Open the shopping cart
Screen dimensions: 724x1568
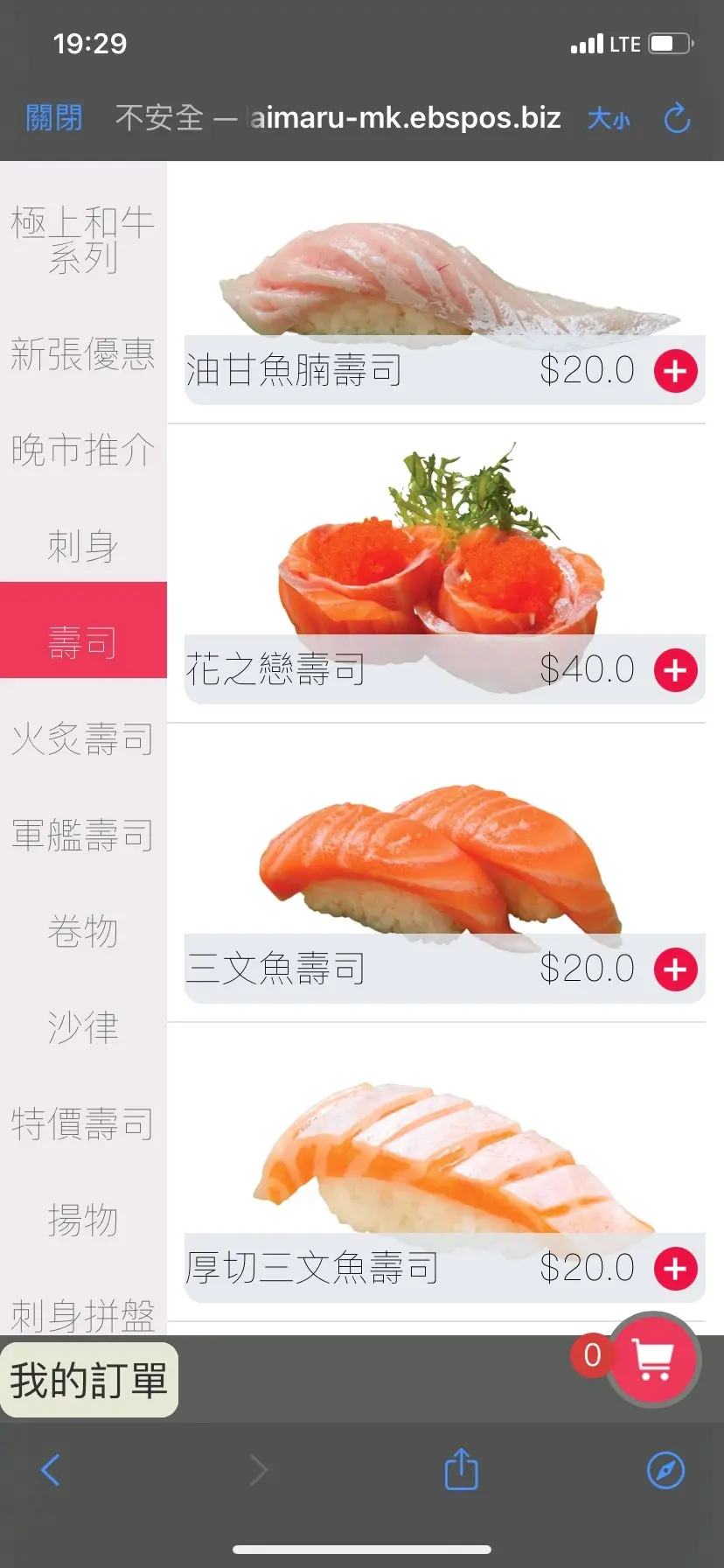[x=653, y=1361]
